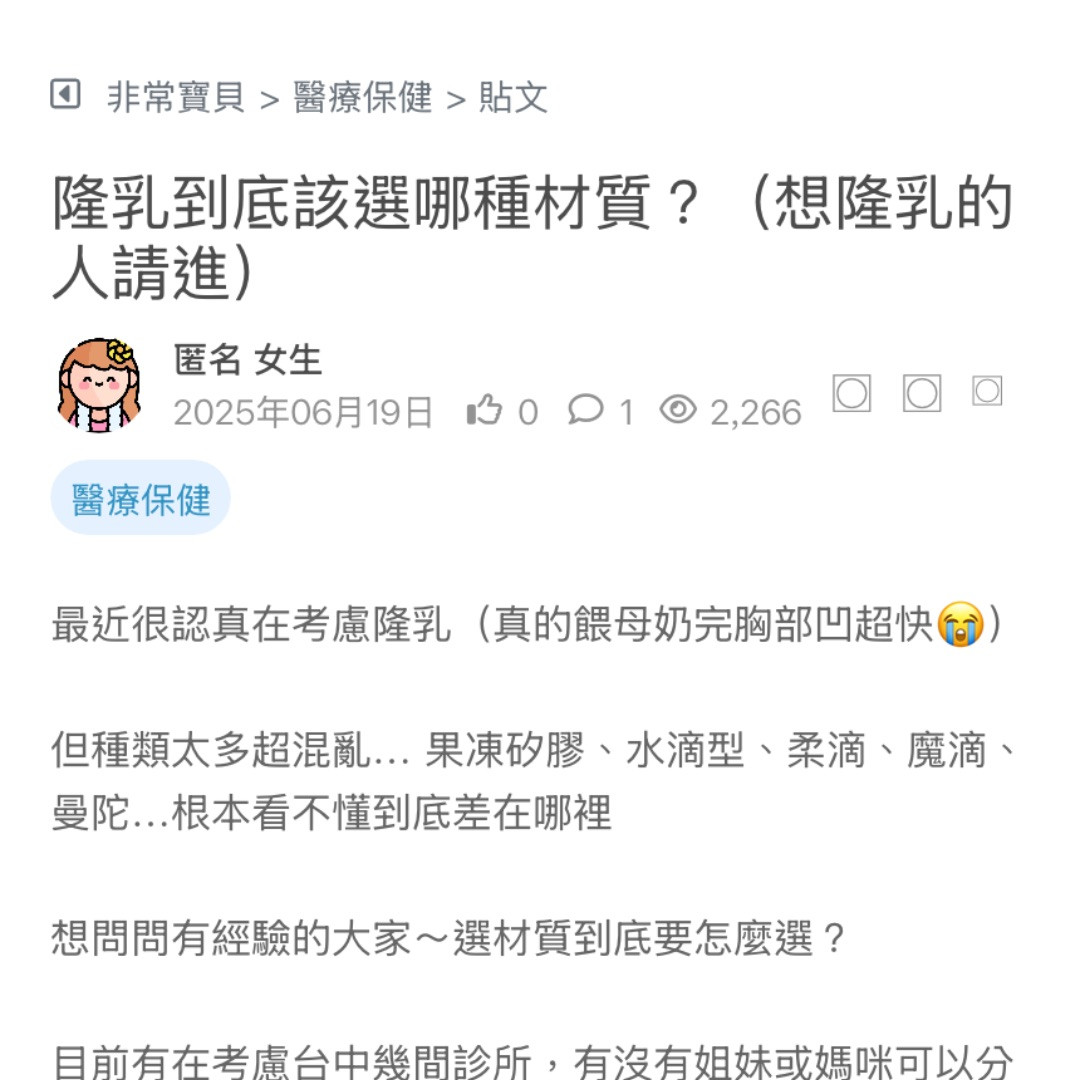Open the 非常寶貝 breadcrumb link
The height and width of the screenshot is (1080, 1080).
click(x=176, y=98)
